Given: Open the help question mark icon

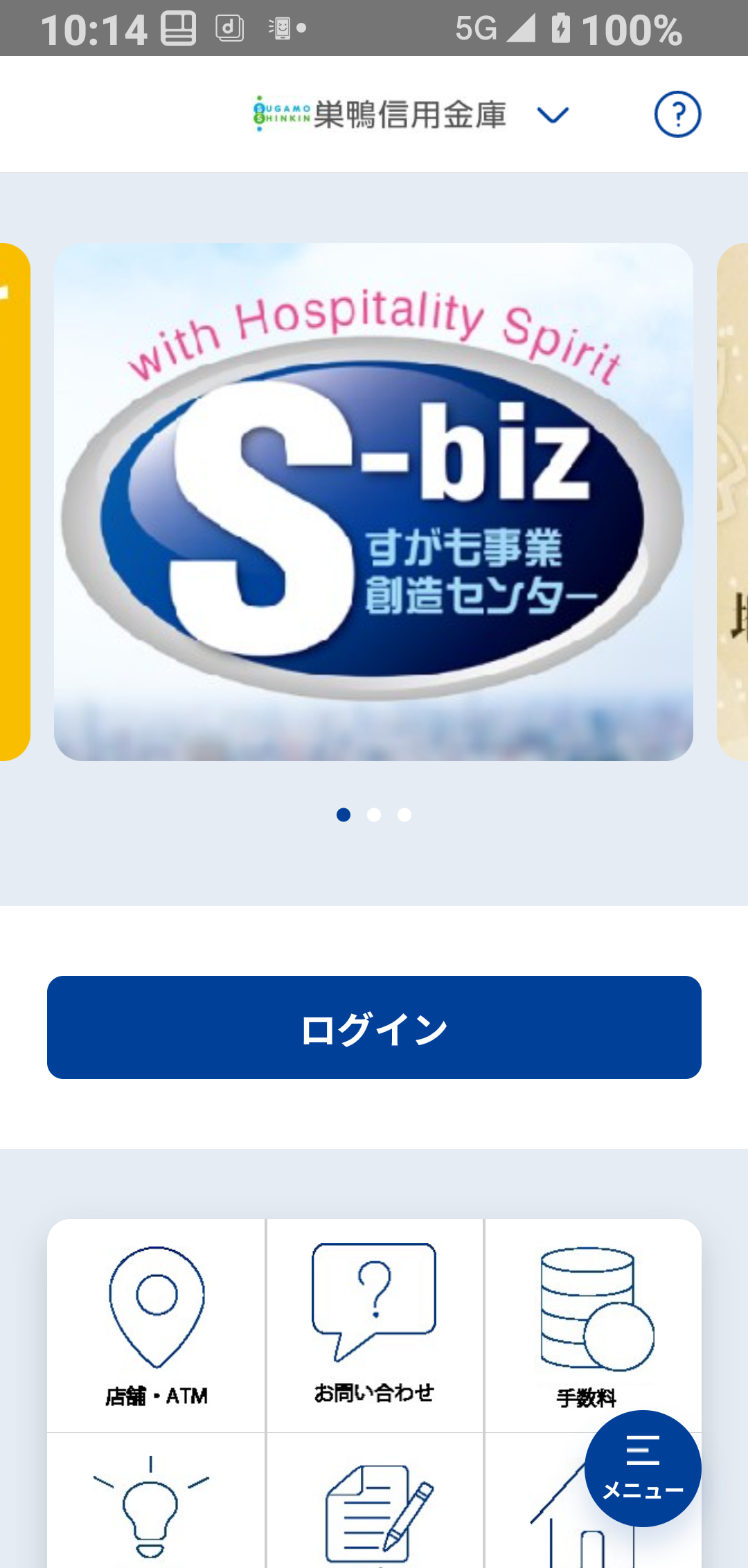Looking at the screenshot, I should pyautogui.click(x=677, y=114).
